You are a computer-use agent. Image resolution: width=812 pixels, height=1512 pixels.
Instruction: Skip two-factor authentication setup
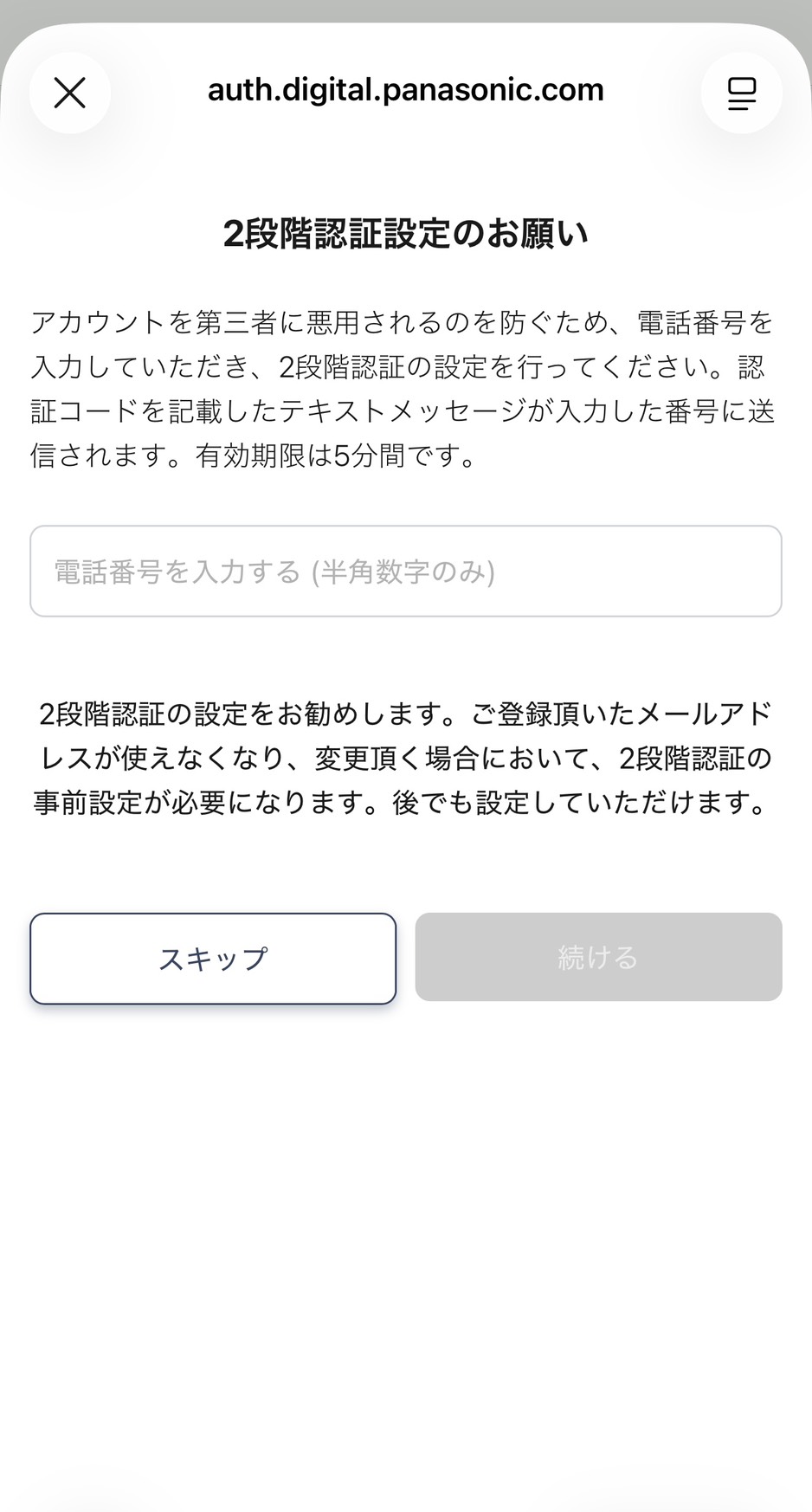(212, 959)
